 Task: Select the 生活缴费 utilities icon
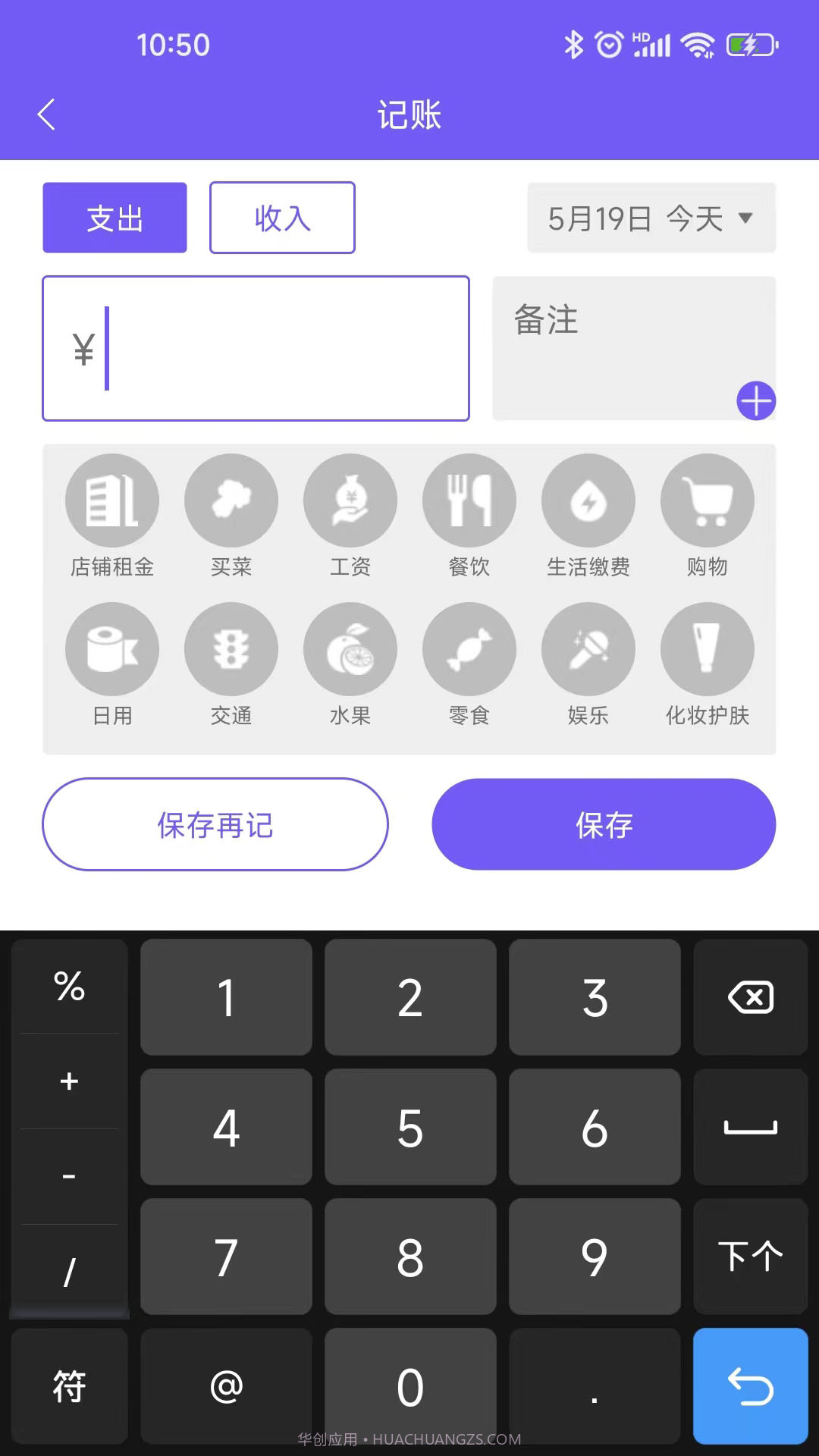(588, 500)
